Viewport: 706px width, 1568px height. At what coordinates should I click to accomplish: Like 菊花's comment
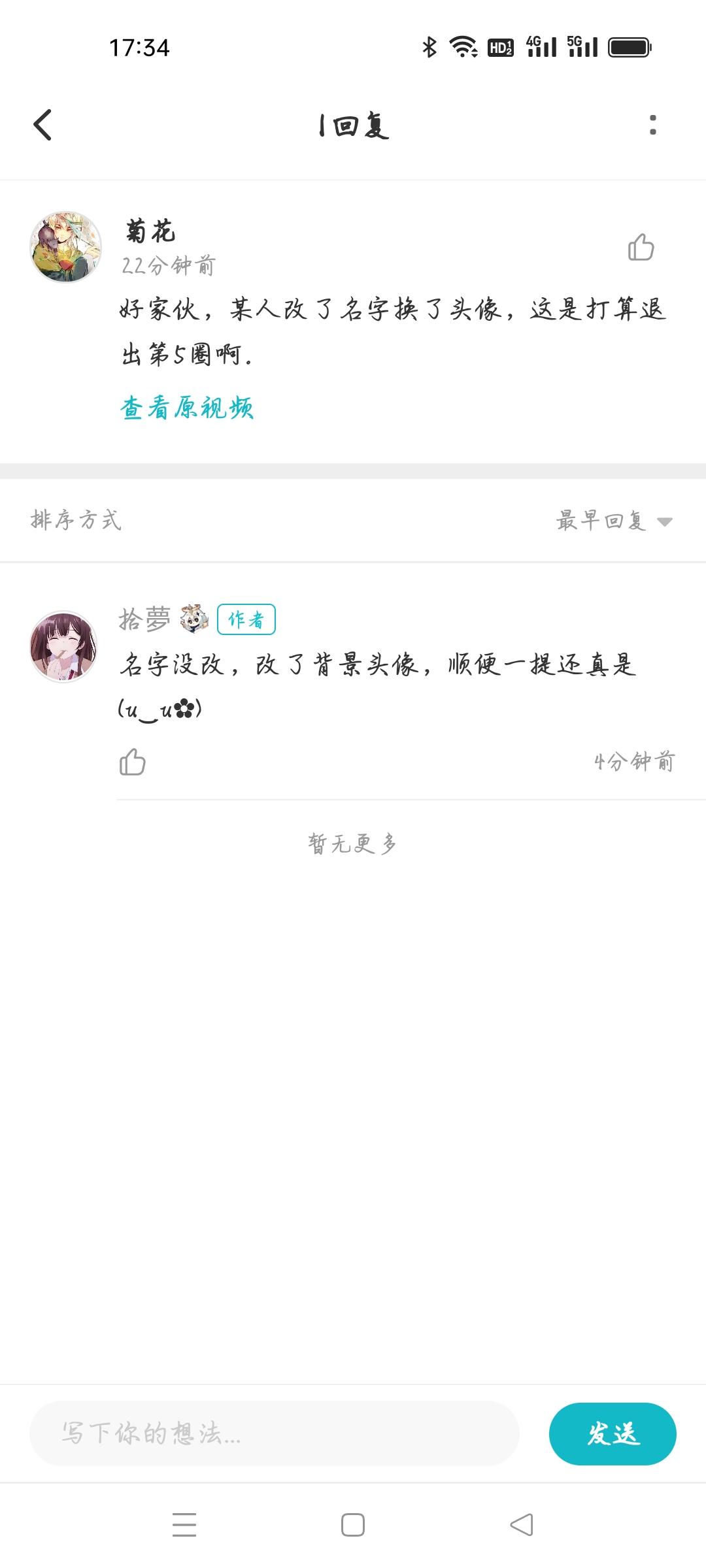point(641,248)
